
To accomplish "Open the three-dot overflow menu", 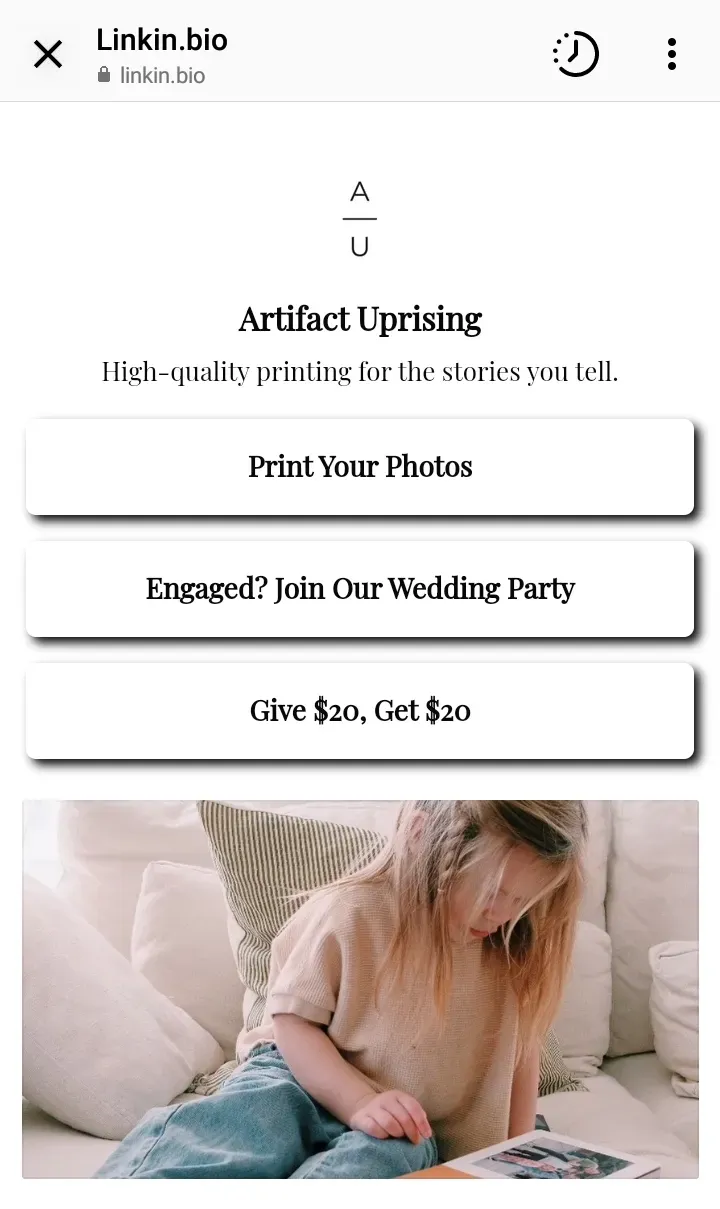I will tap(671, 54).
